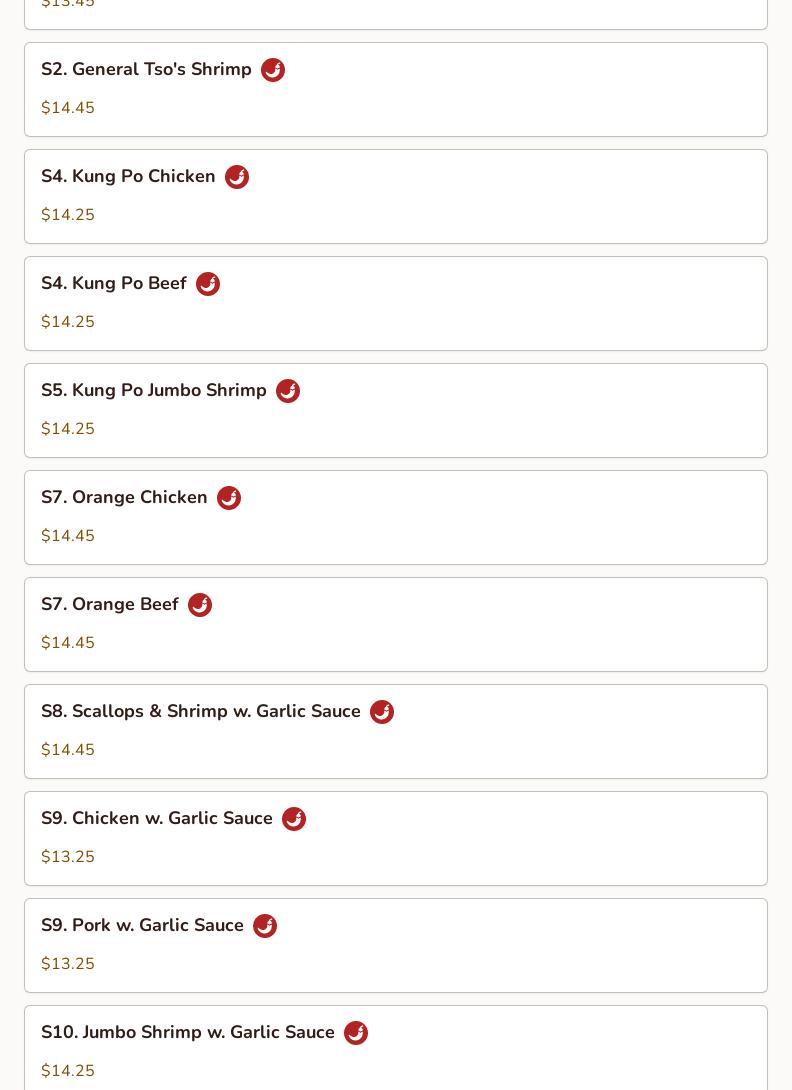
Task: View S8. Scallops & Shrimp w. Garlic Sauce
Action: (x=395, y=731)
